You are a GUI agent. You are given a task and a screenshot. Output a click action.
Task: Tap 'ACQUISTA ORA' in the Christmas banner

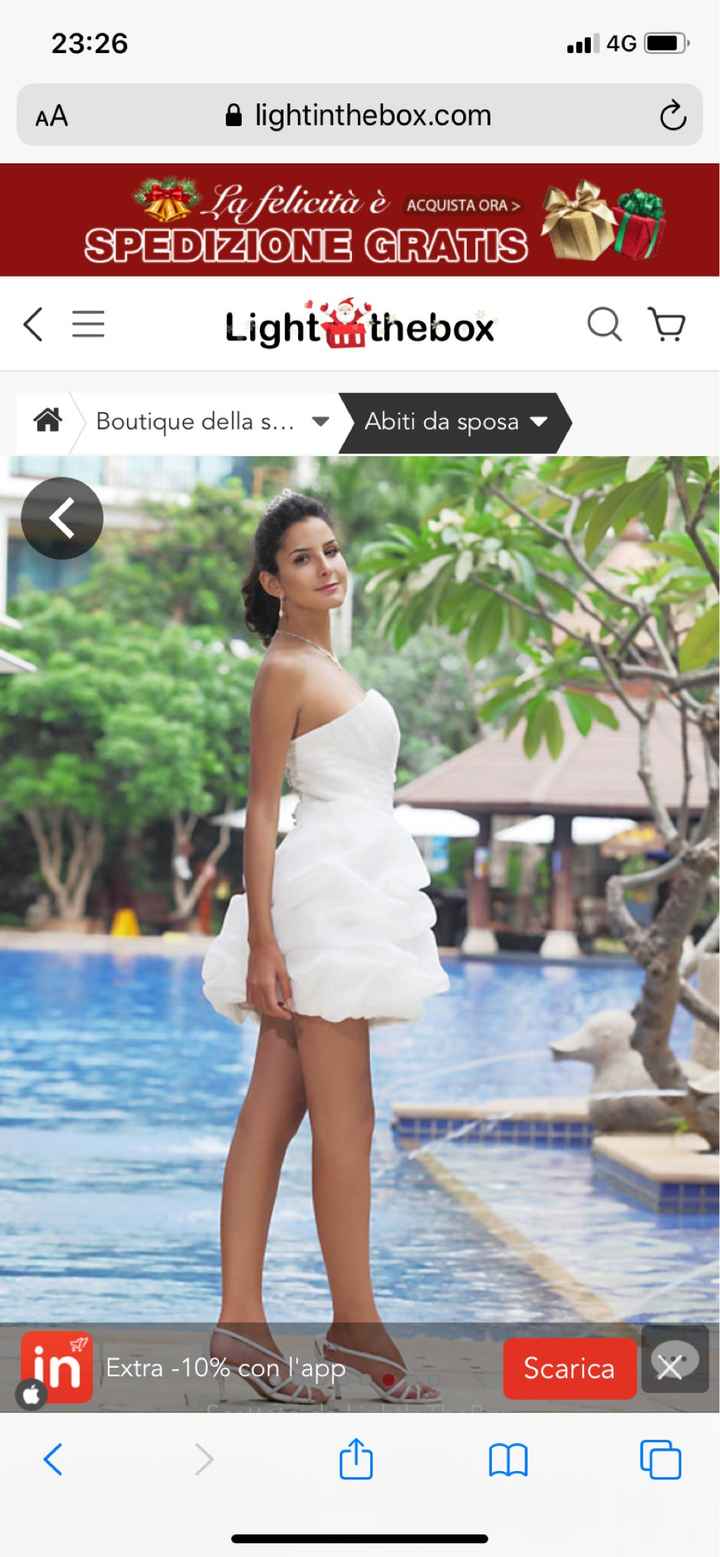click(461, 203)
